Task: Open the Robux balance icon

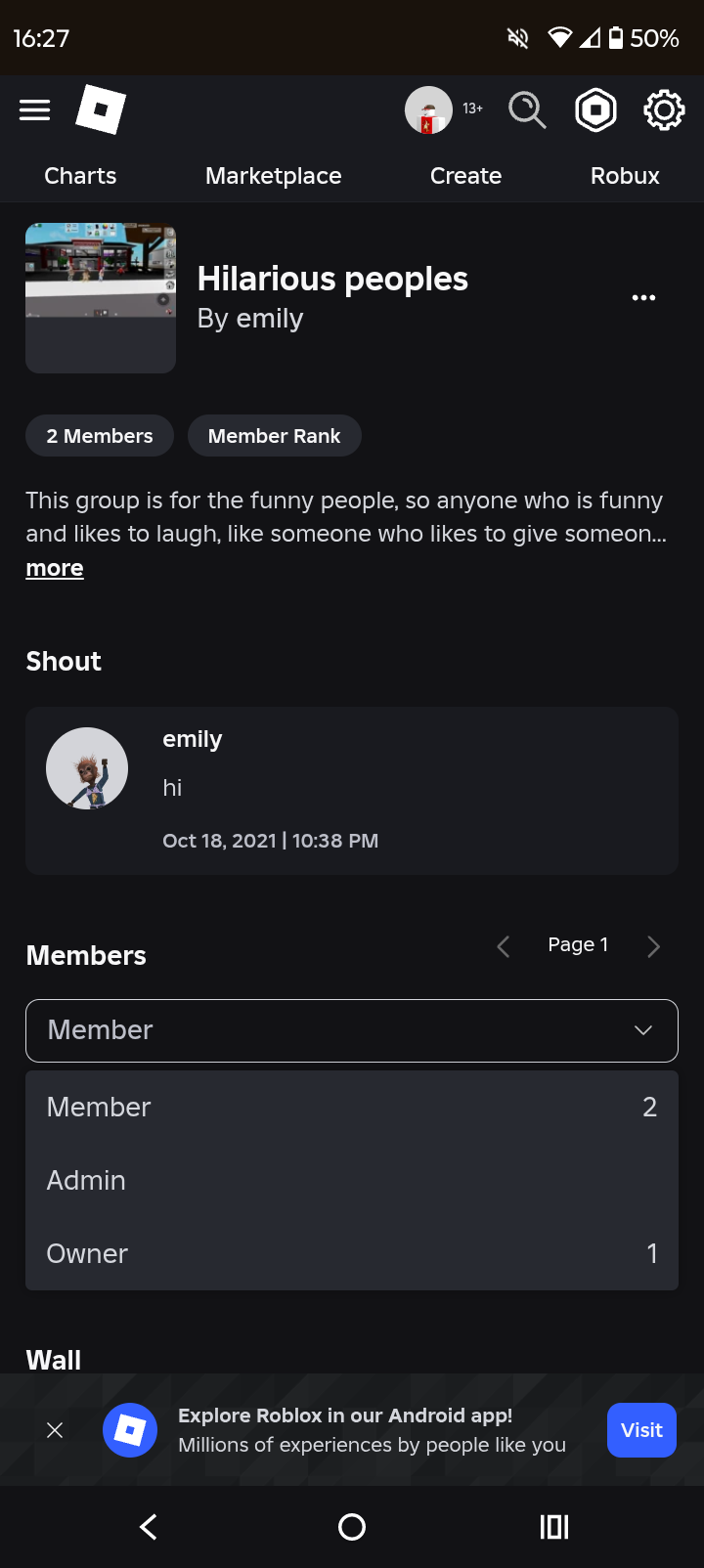Action: 595,109
